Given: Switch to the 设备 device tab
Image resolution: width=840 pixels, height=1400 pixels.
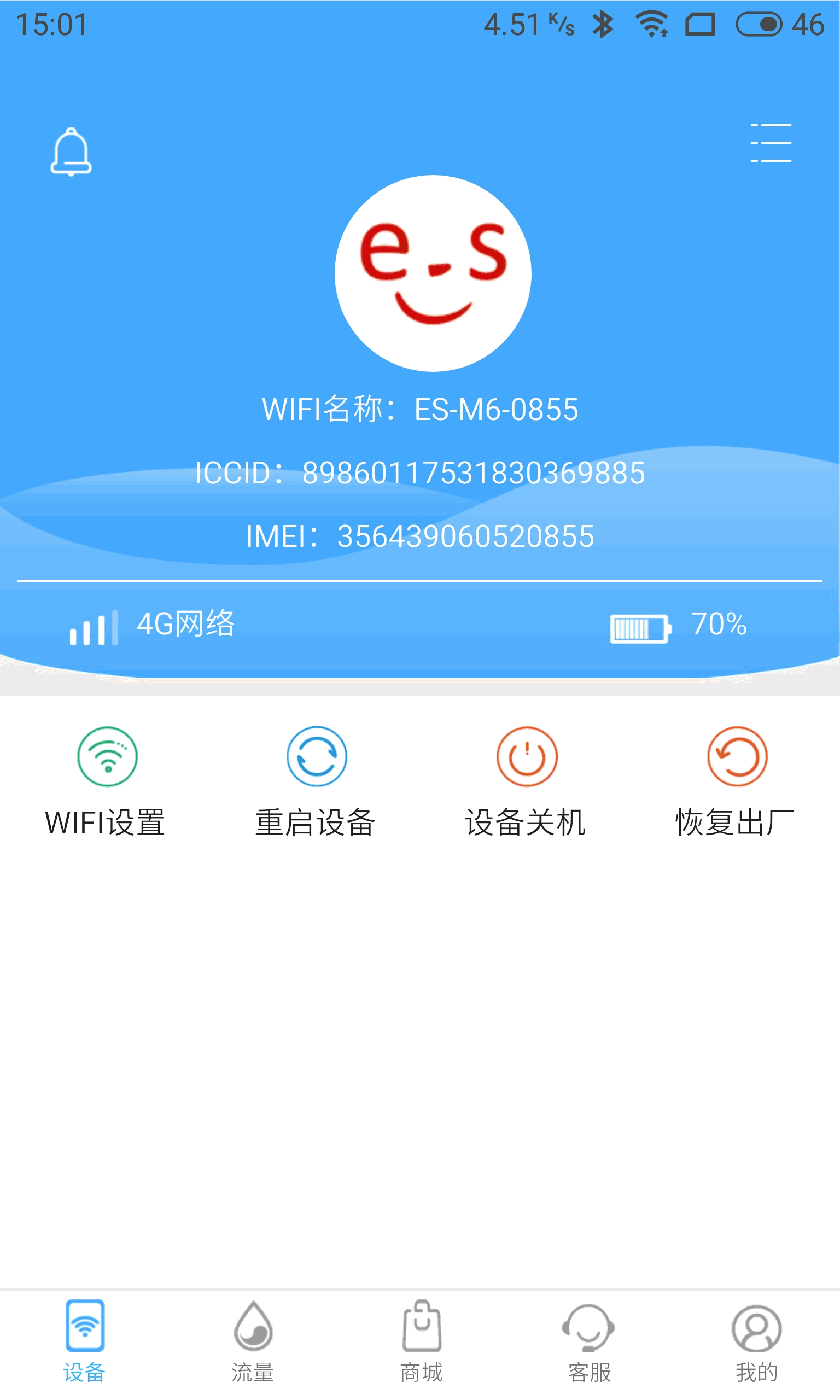Looking at the screenshot, I should [84, 1347].
